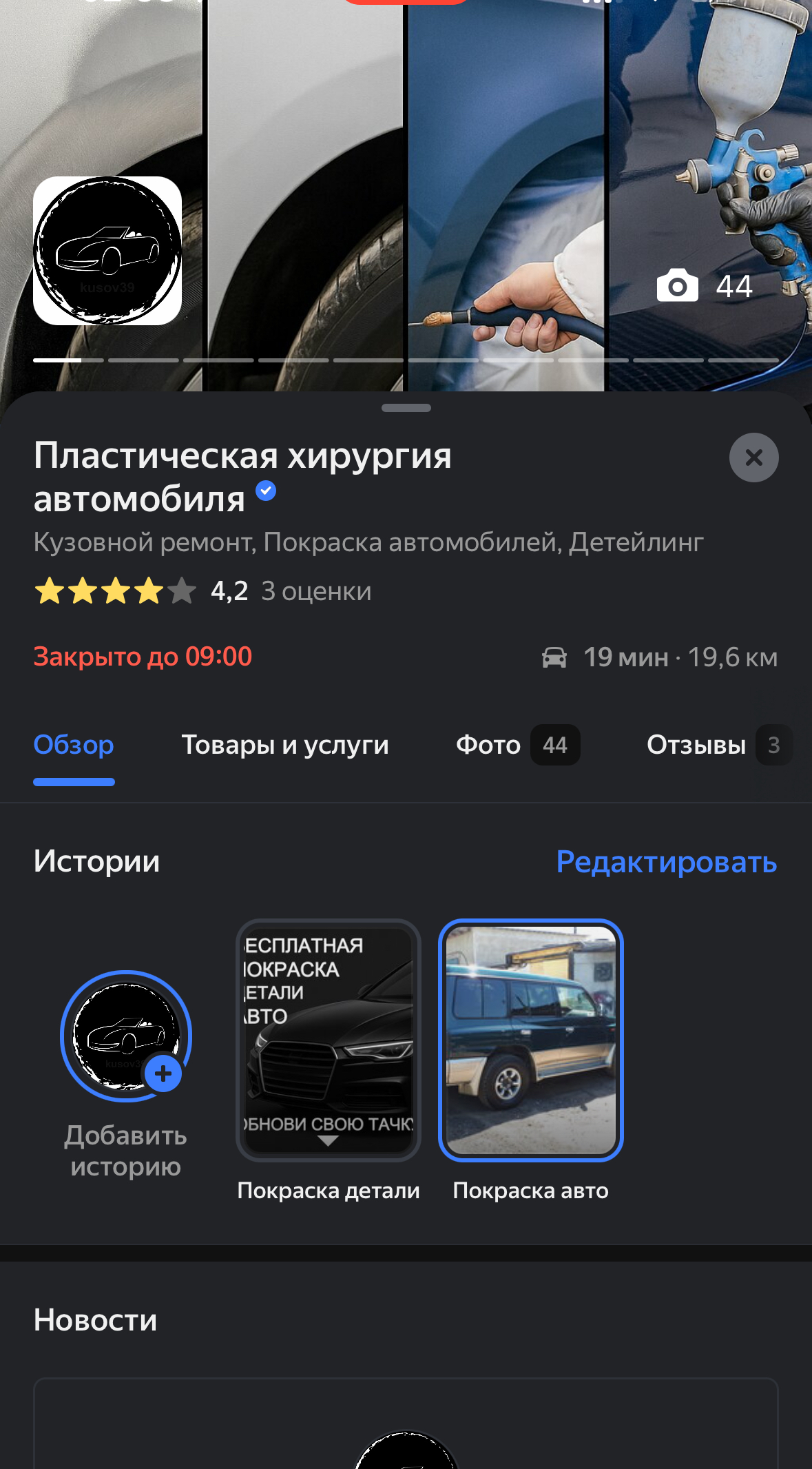
Task: Select the first yellow rating star
Action: click(50, 590)
